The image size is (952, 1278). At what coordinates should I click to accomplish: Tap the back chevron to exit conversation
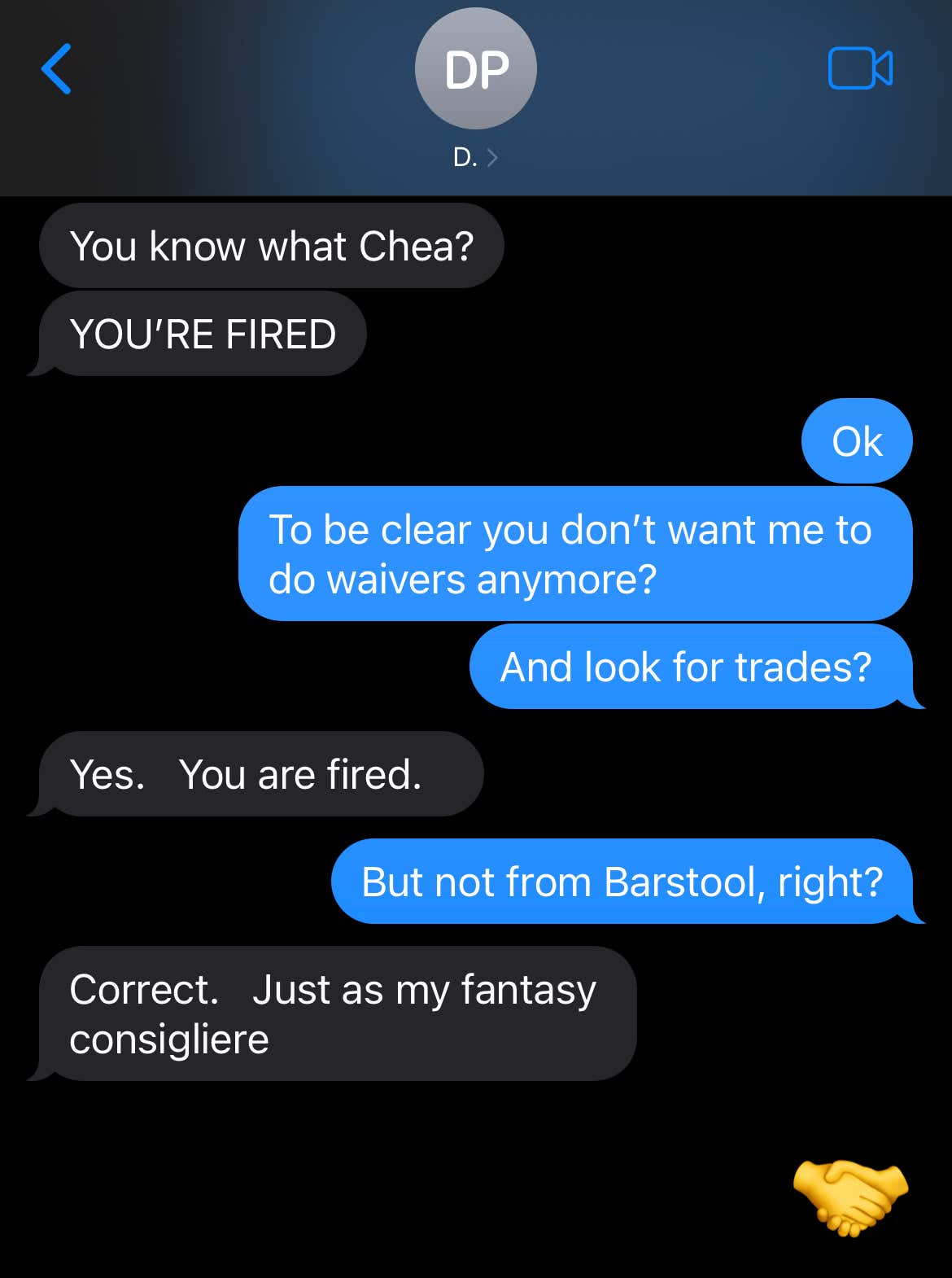coord(55,70)
